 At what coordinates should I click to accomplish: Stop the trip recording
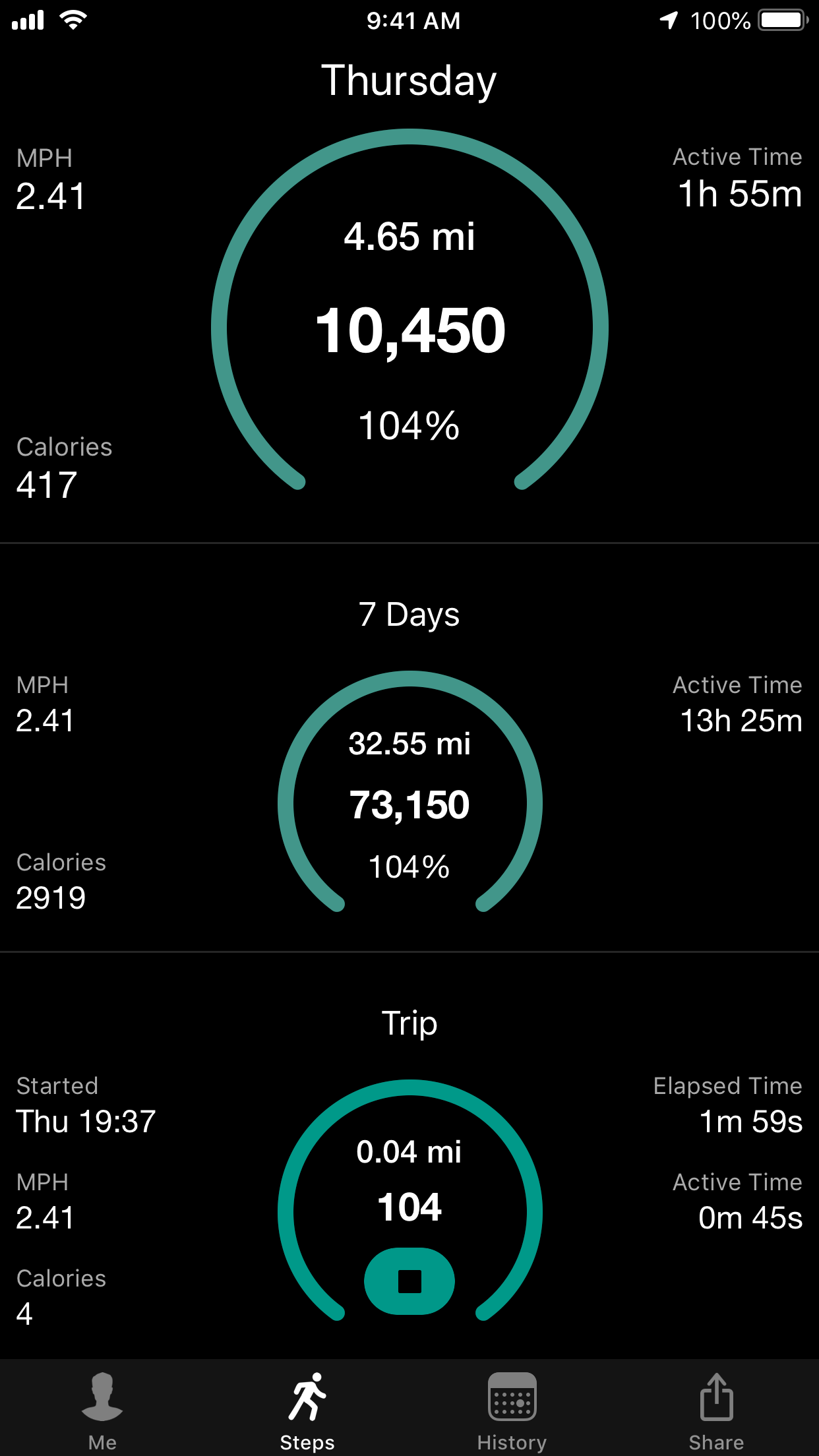pos(409,1281)
